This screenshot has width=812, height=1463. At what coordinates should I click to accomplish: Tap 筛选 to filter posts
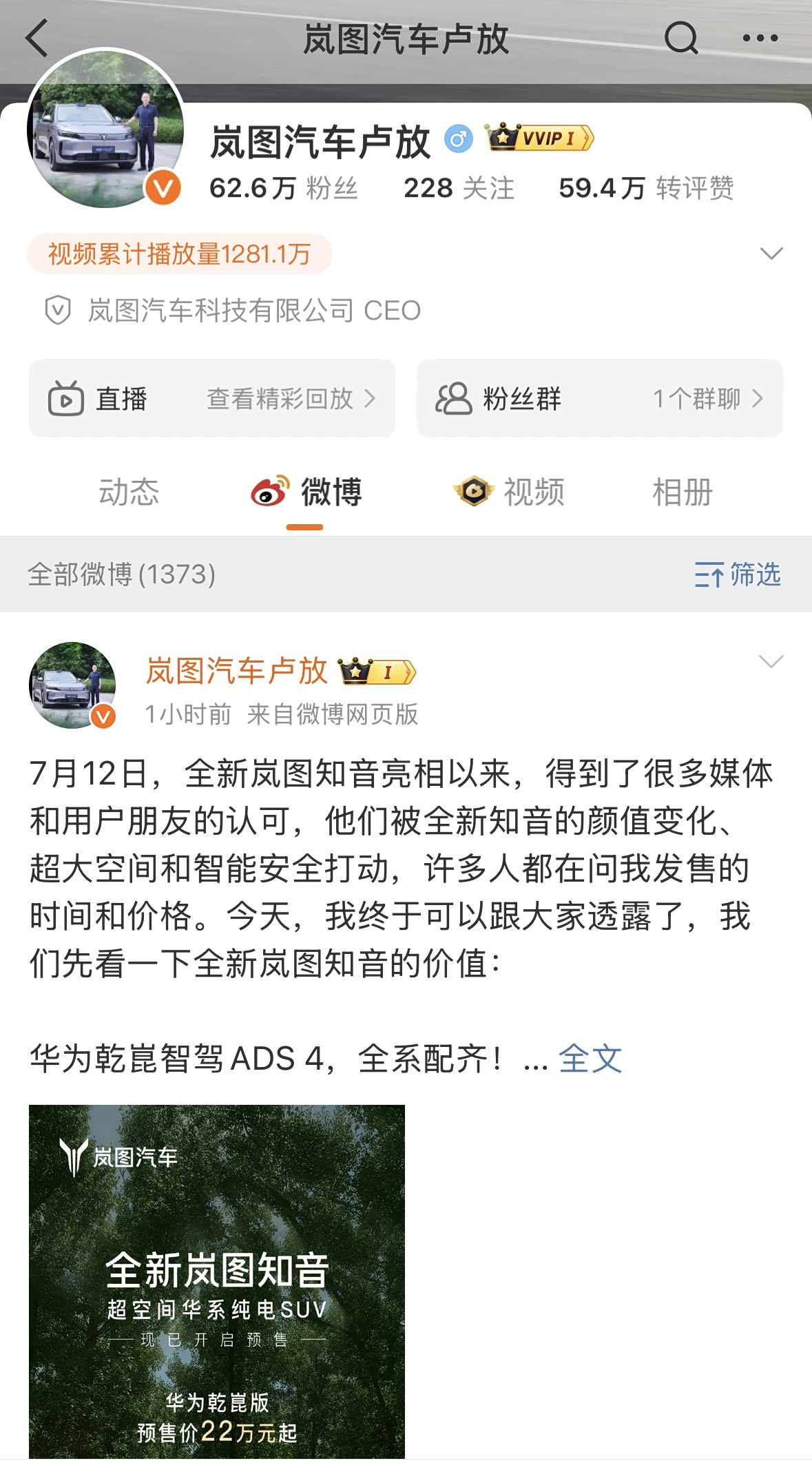coord(737,574)
